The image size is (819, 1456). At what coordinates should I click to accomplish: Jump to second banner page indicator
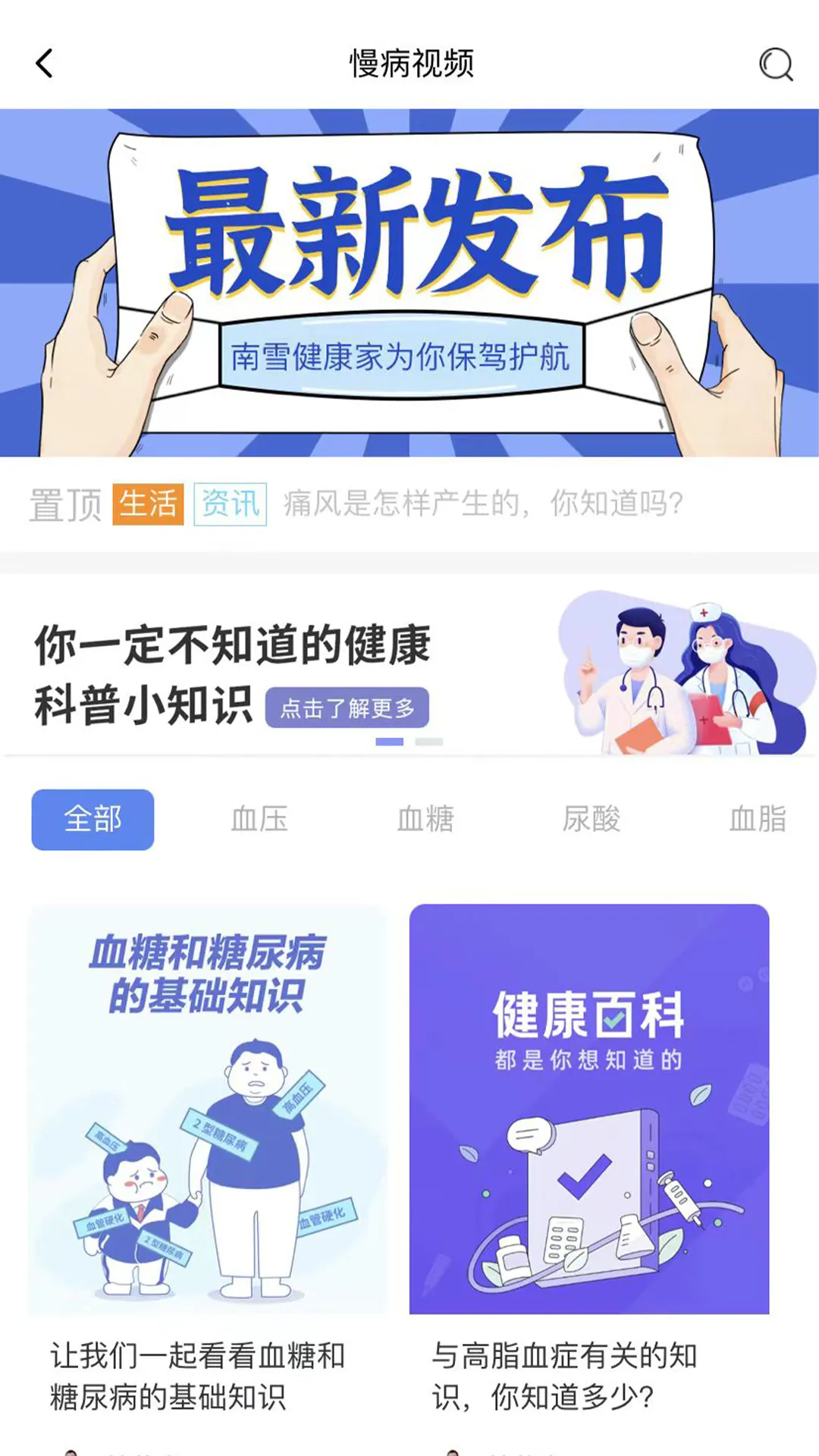point(429,742)
